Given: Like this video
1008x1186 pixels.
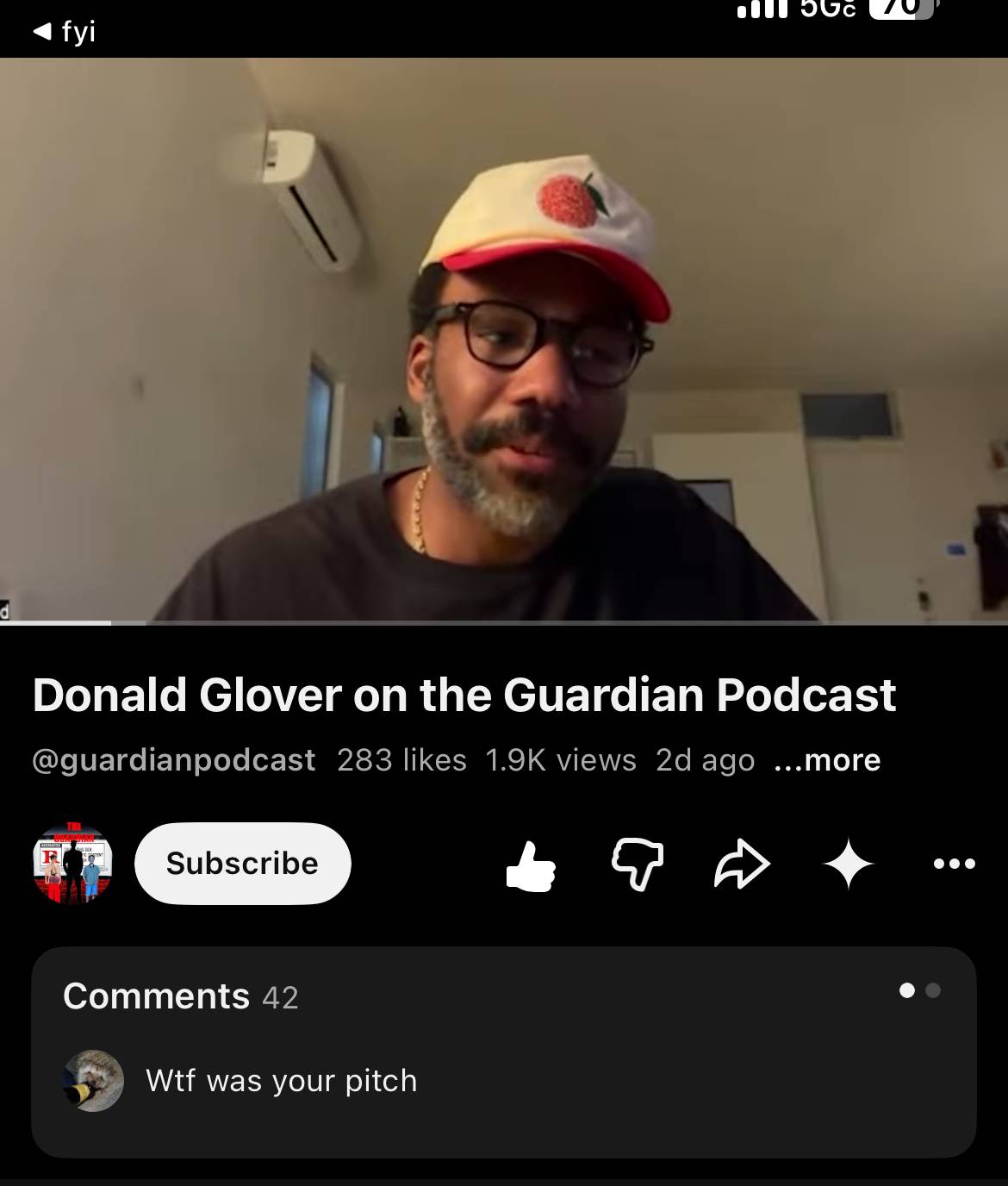Looking at the screenshot, I should pyautogui.click(x=531, y=865).
